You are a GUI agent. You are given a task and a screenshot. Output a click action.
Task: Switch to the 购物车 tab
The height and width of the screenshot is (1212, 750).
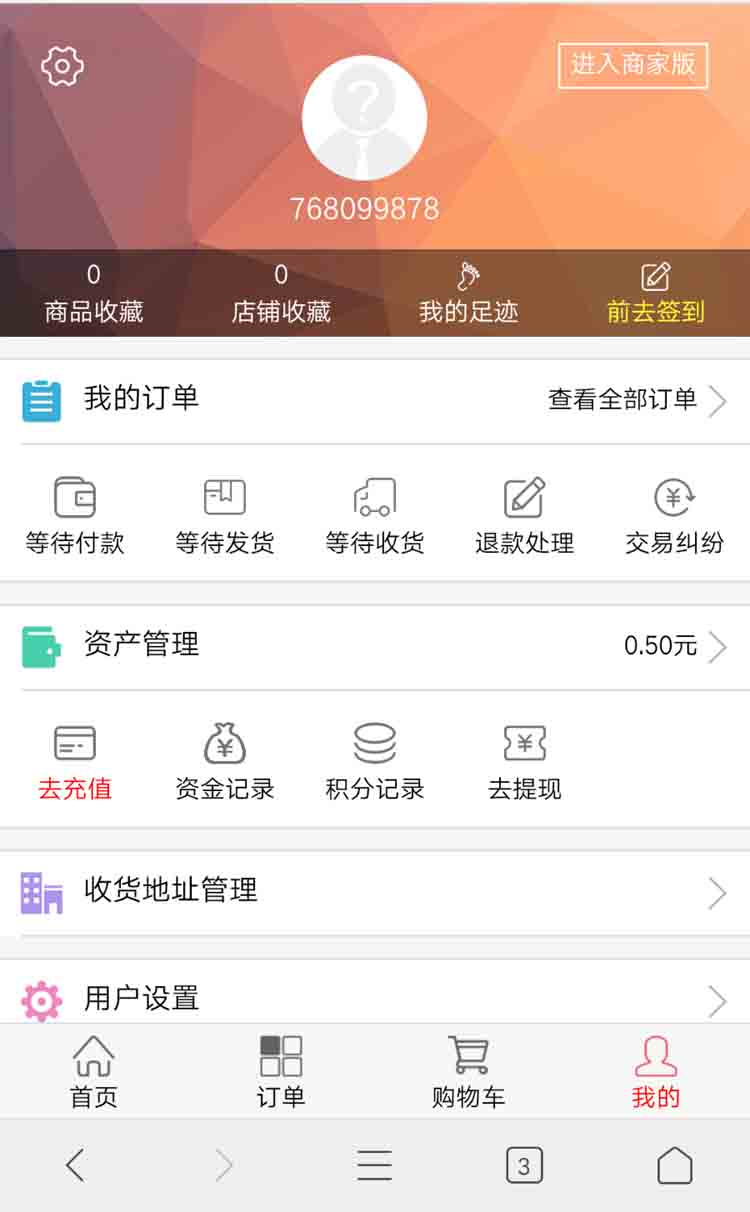click(x=468, y=1072)
